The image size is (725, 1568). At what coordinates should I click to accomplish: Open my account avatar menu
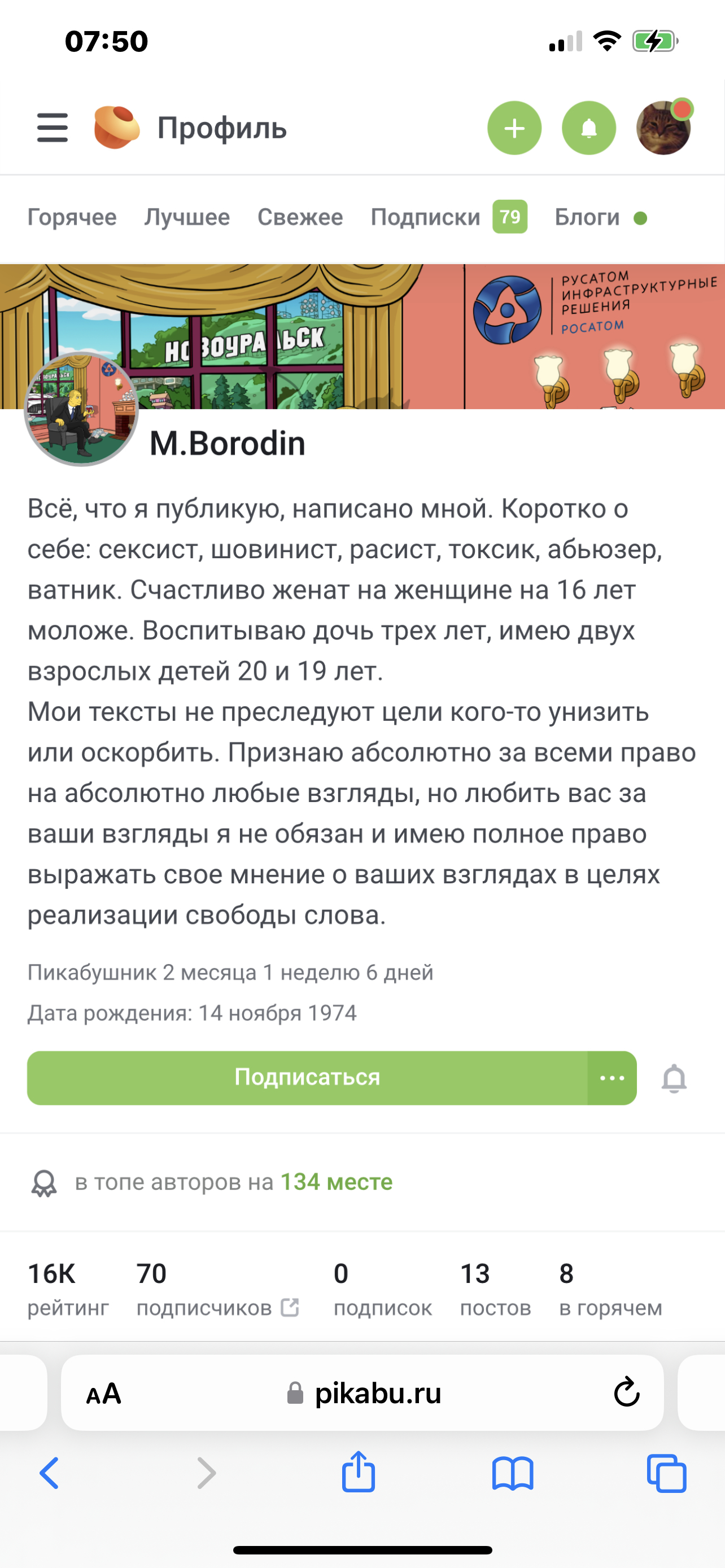click(663, 128)
